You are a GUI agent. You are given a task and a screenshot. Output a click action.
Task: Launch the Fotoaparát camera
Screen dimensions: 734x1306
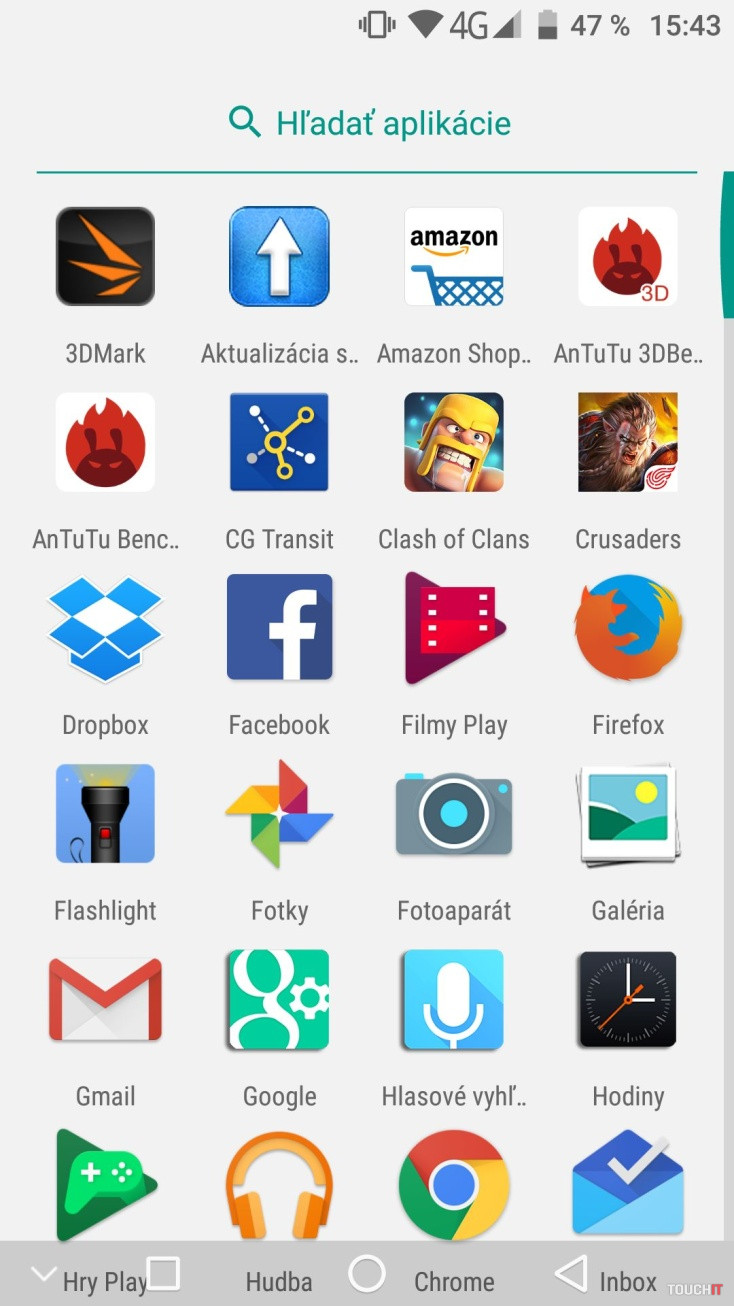(x=453, y=814)
